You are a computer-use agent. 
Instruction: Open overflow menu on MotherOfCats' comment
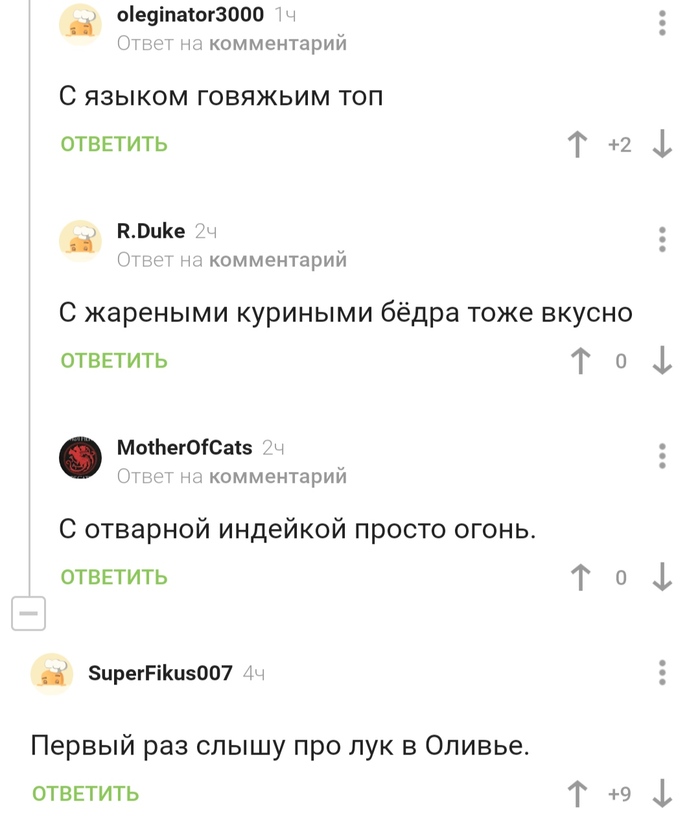pyautogui.click(x=662, y=456)
